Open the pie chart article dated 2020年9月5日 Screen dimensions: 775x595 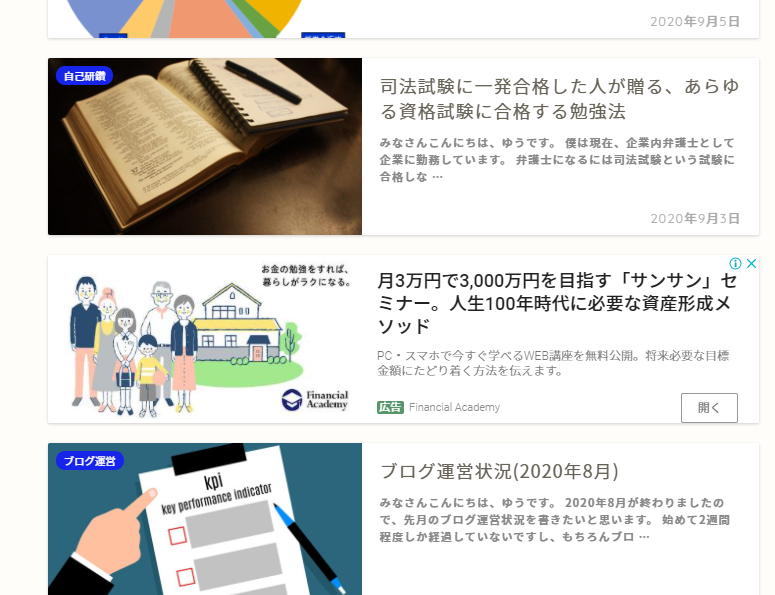[400, 18]
